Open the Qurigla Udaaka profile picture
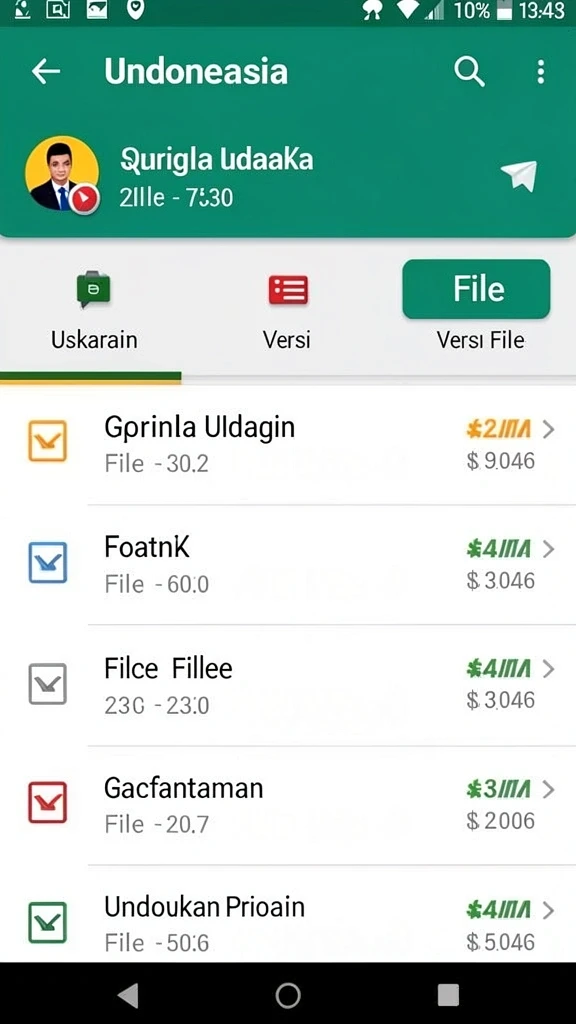 (x=62, y=174)
